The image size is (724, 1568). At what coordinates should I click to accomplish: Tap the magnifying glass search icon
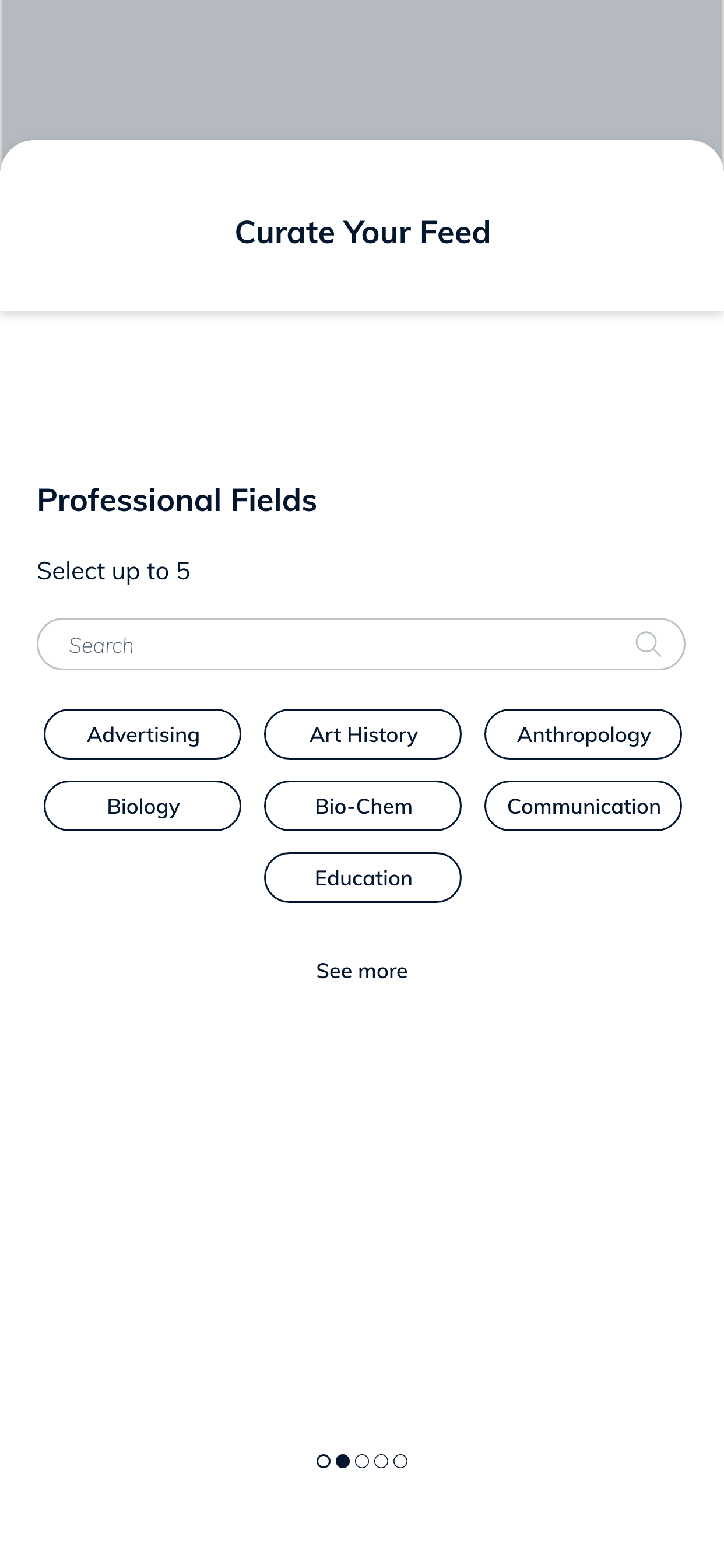[x=648, y=644]
